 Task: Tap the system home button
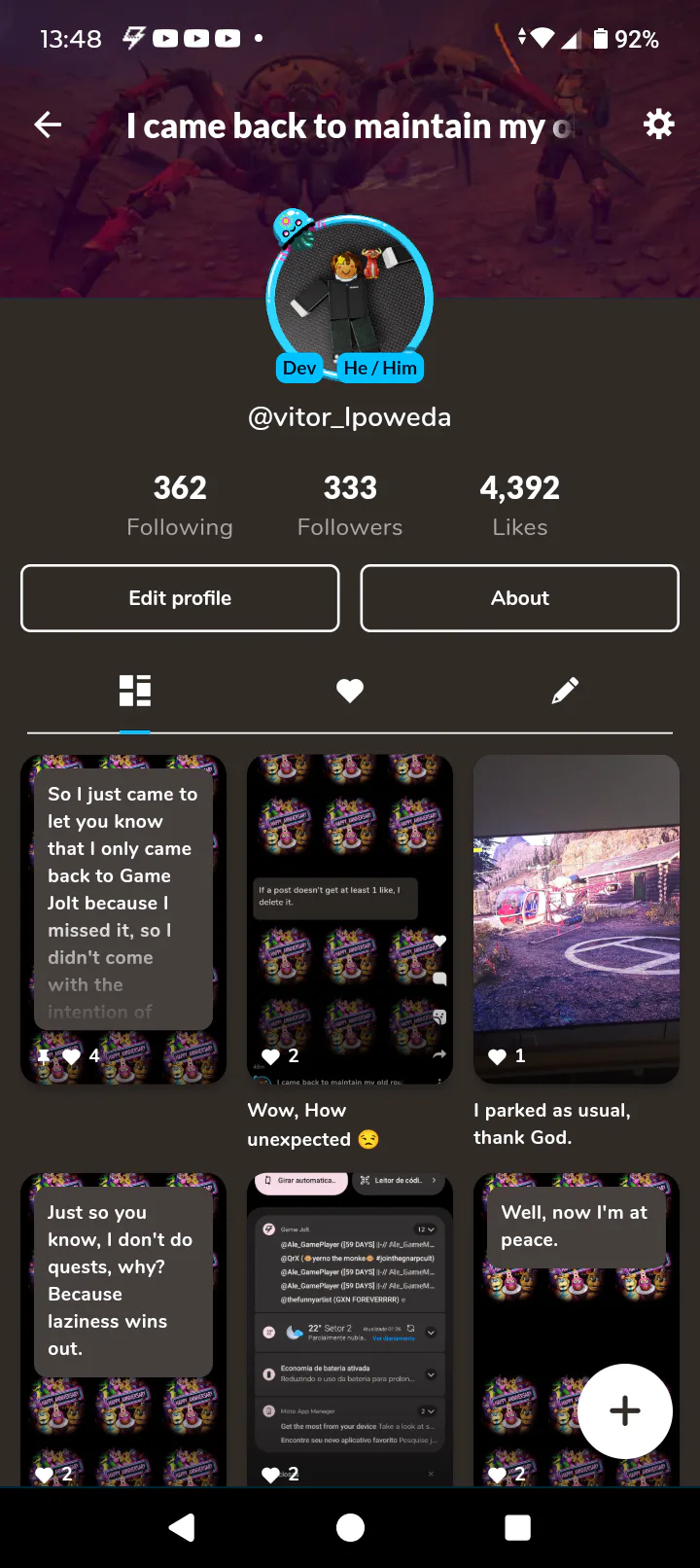click(x=350, y=1527)
